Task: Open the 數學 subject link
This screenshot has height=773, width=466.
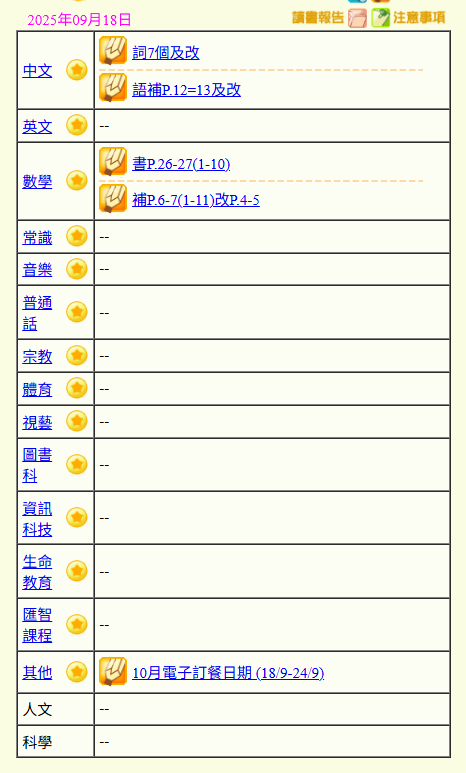Action: [x=37, y=181]
